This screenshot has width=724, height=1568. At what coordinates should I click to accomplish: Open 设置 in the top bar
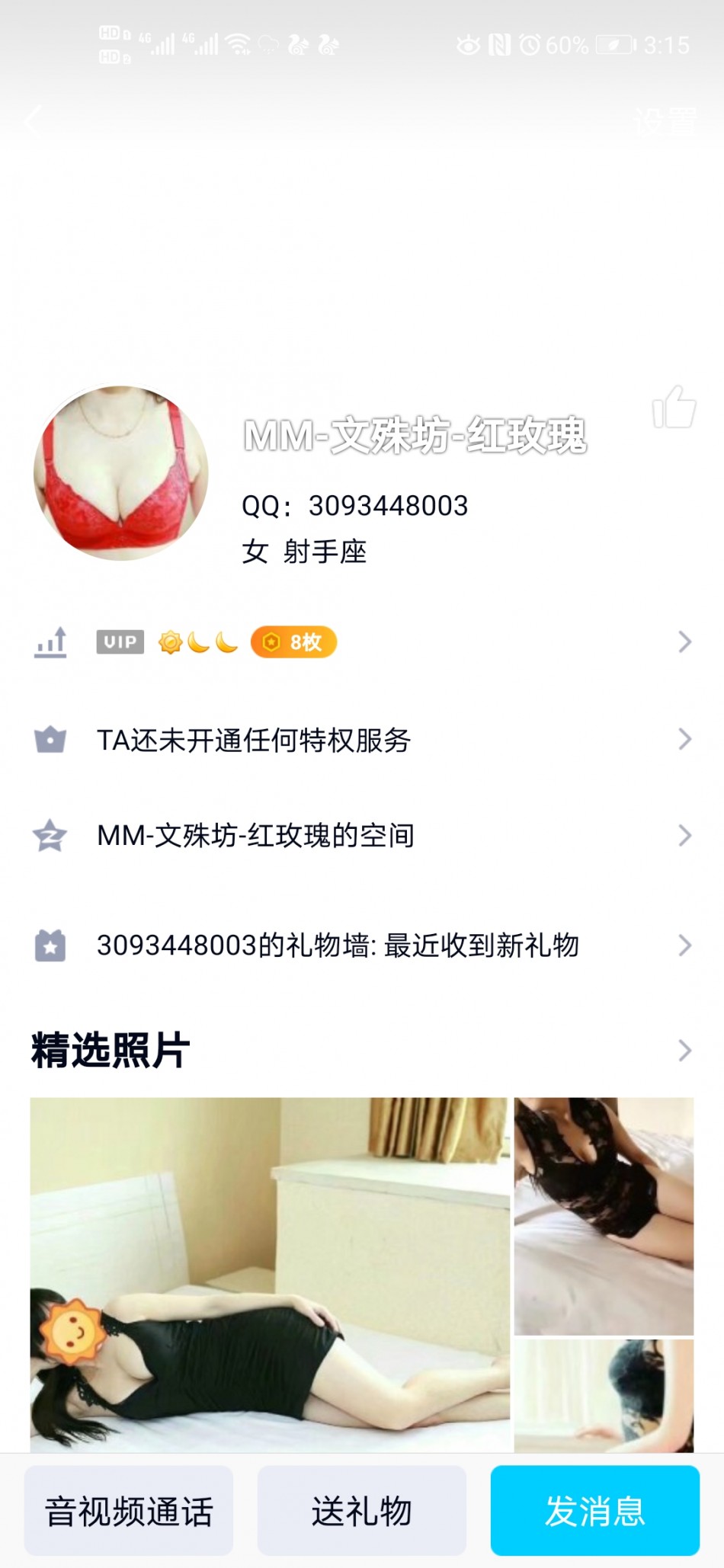pos(665,121)
